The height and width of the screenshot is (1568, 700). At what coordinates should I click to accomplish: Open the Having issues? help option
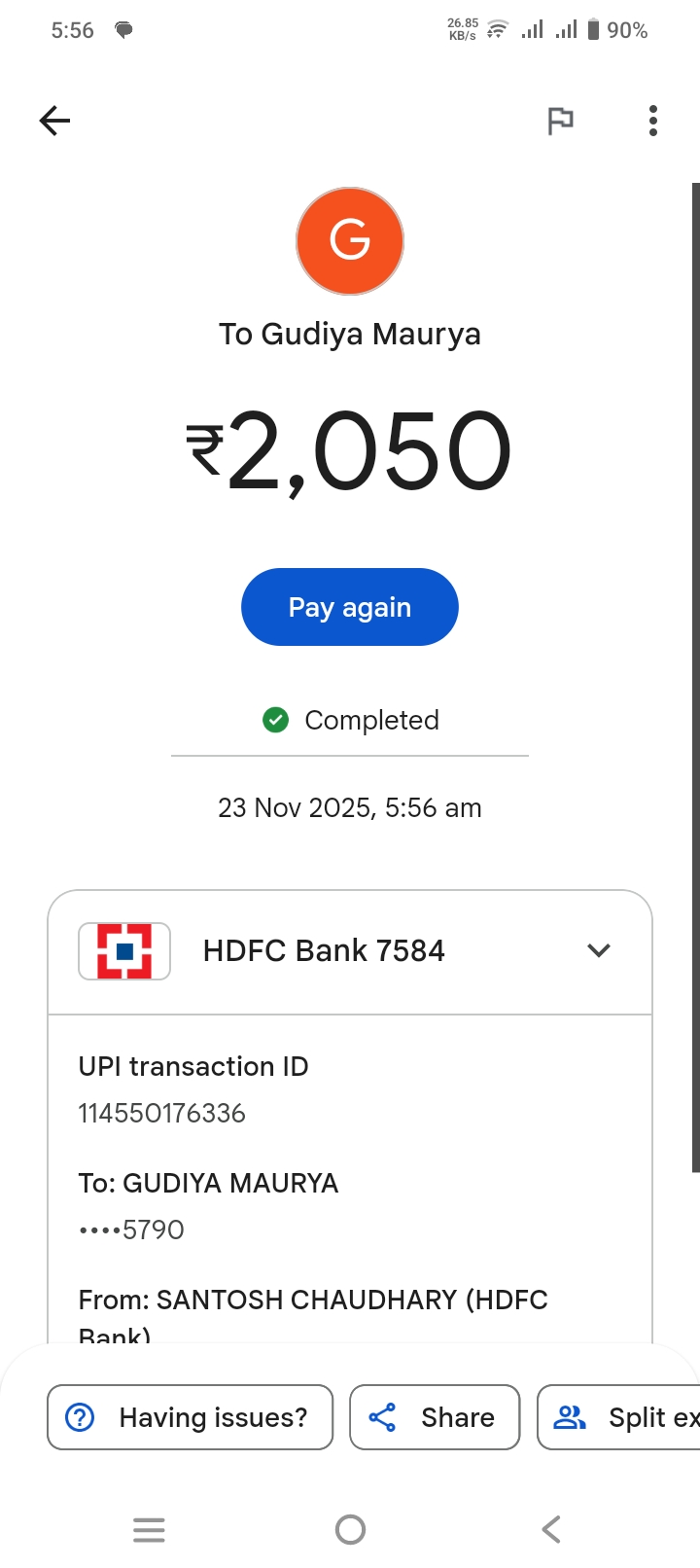pyautogui.click(x=191, y=1417)
